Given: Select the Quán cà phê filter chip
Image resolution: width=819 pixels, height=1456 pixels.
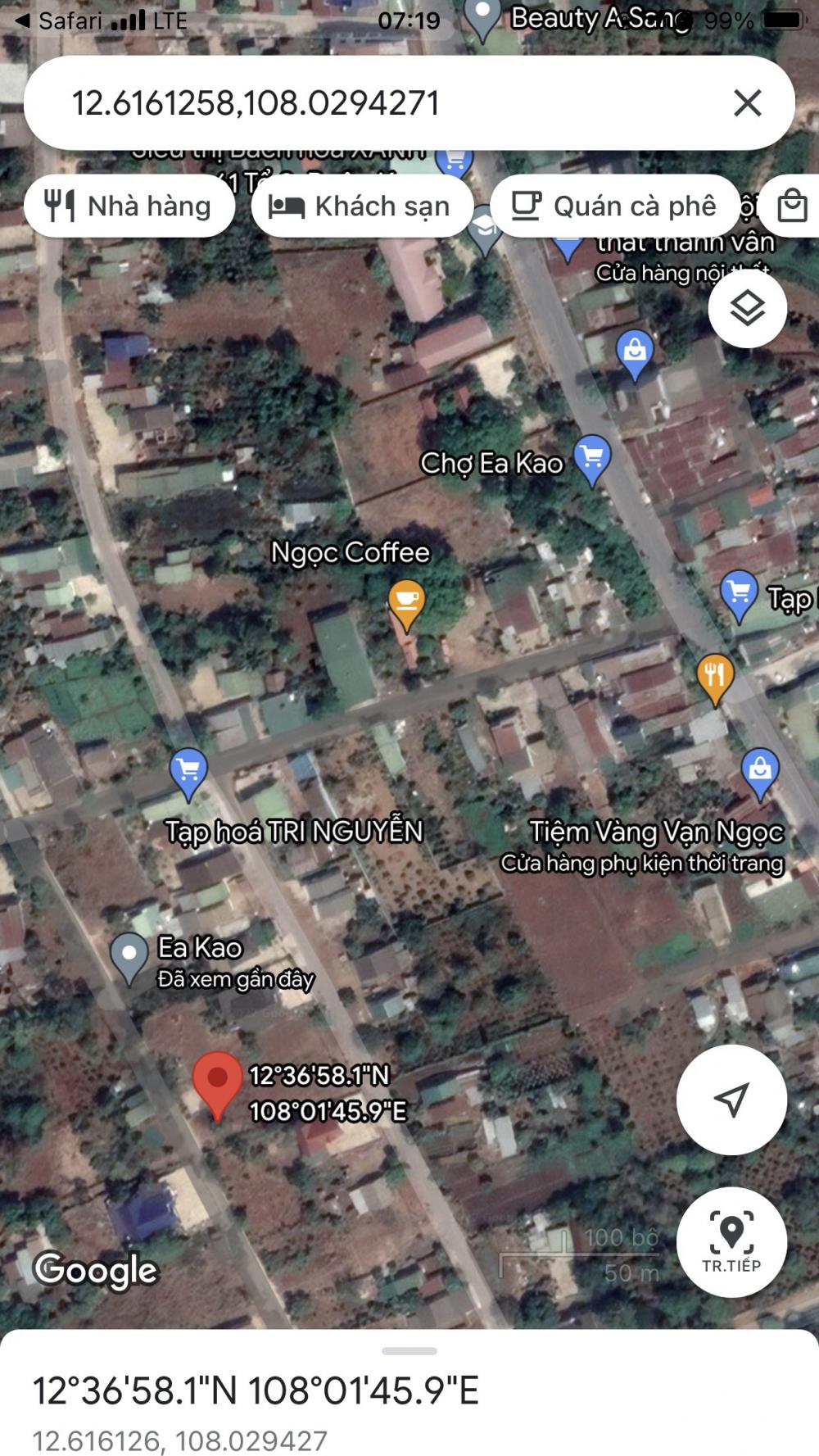Looking at the screenshot, I should tap(615, 206).
